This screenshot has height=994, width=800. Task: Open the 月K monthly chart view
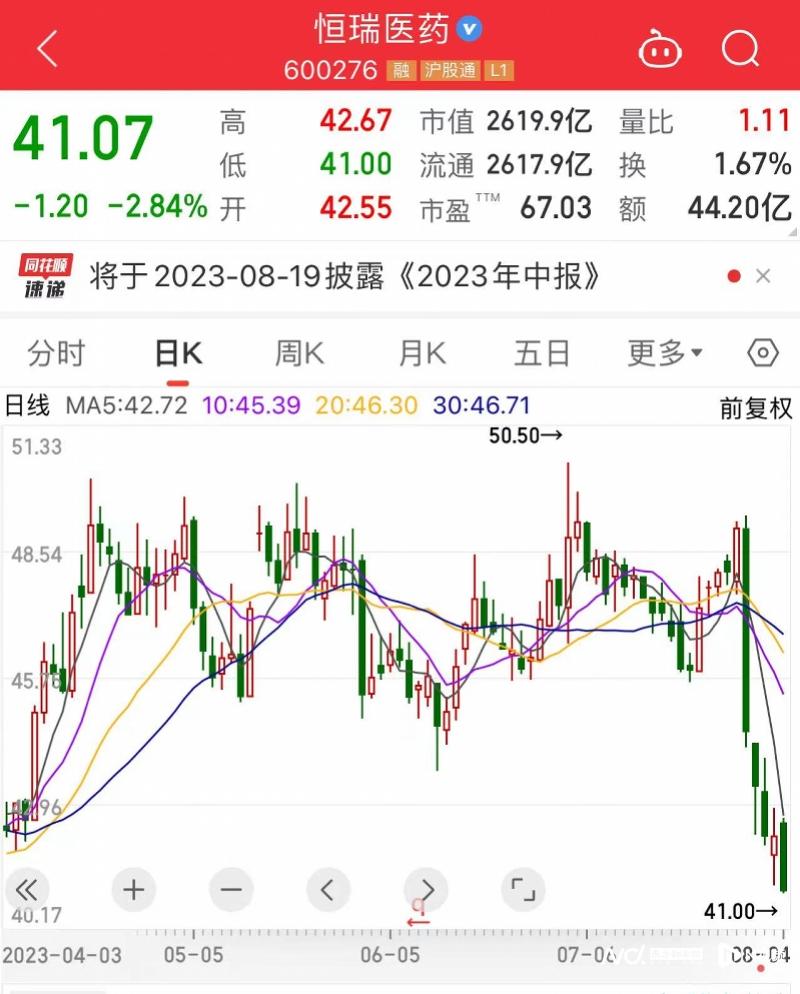(421, 352)
